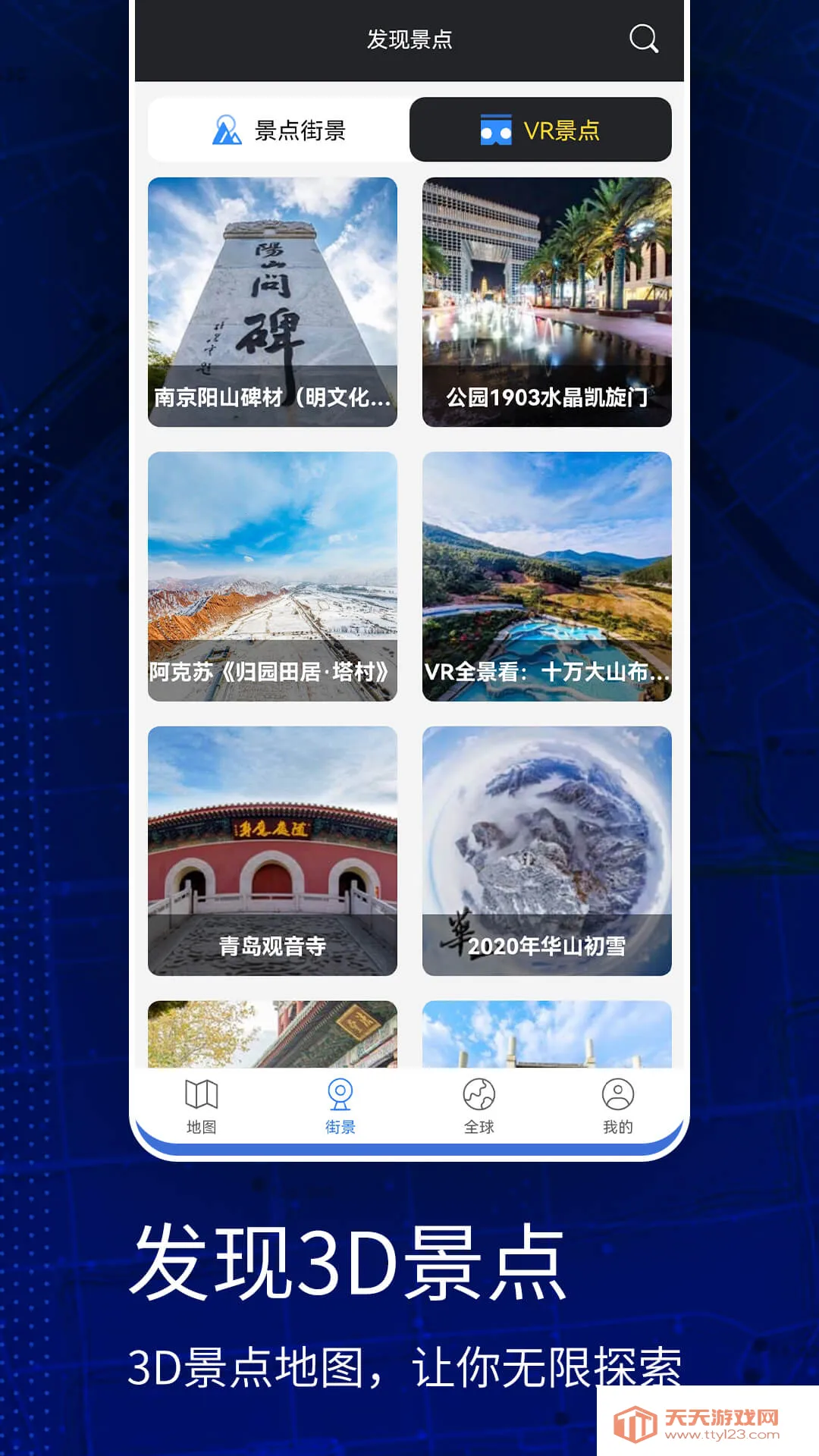
Task: Open the partially visible bottom-left thumbnail
Action: 273,1039
